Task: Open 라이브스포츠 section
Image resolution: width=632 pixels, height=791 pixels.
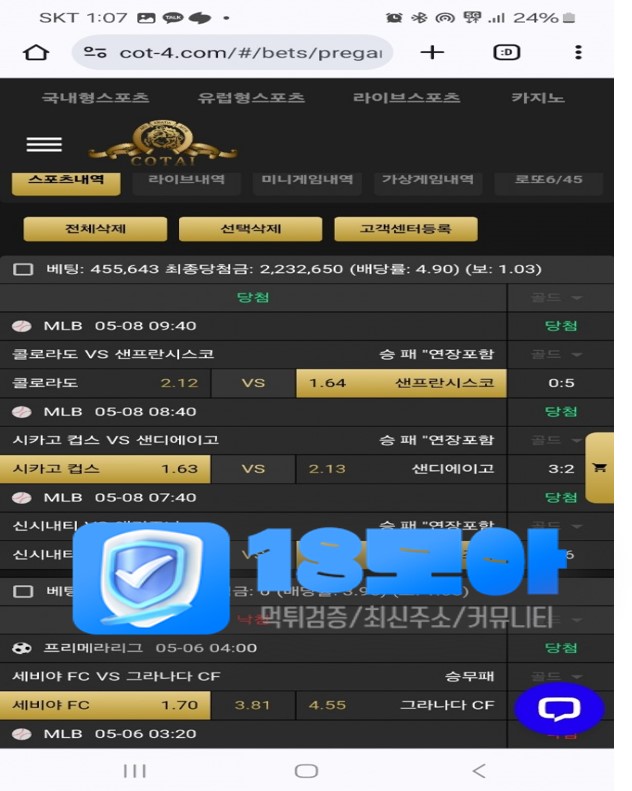Action: [406, 98]
